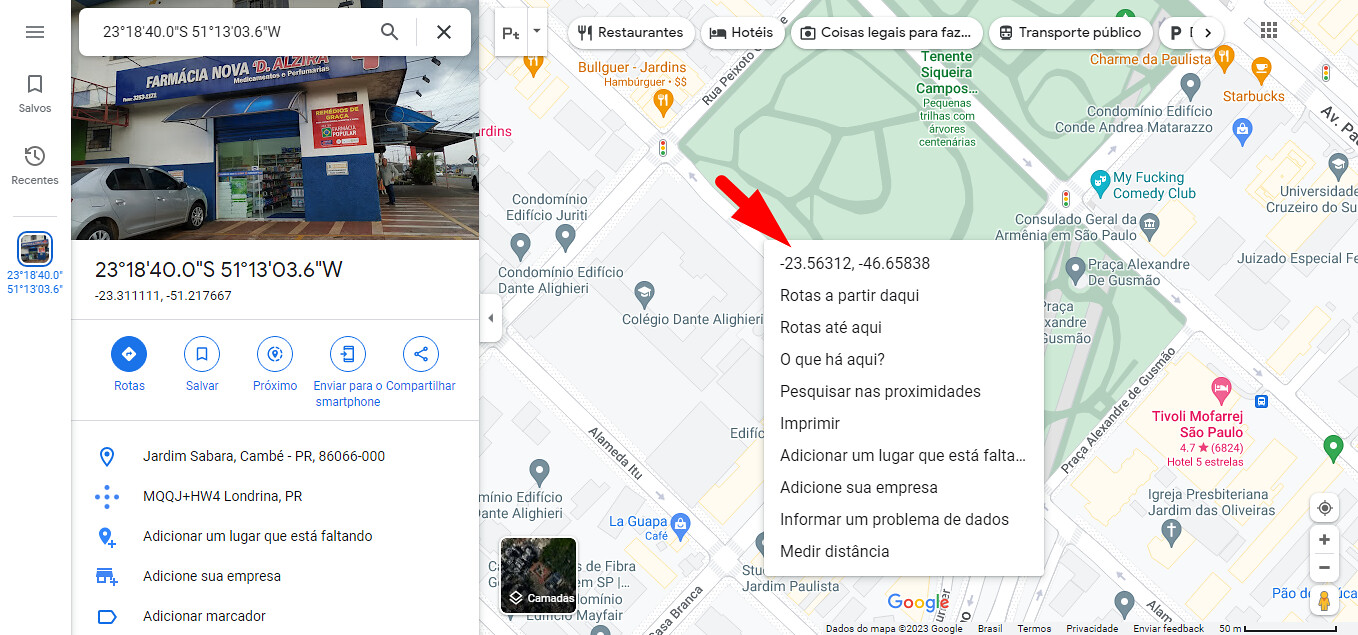Choose Rotas a partir daqui
Screen dimensions: 1358x635
tap(849, 296)
